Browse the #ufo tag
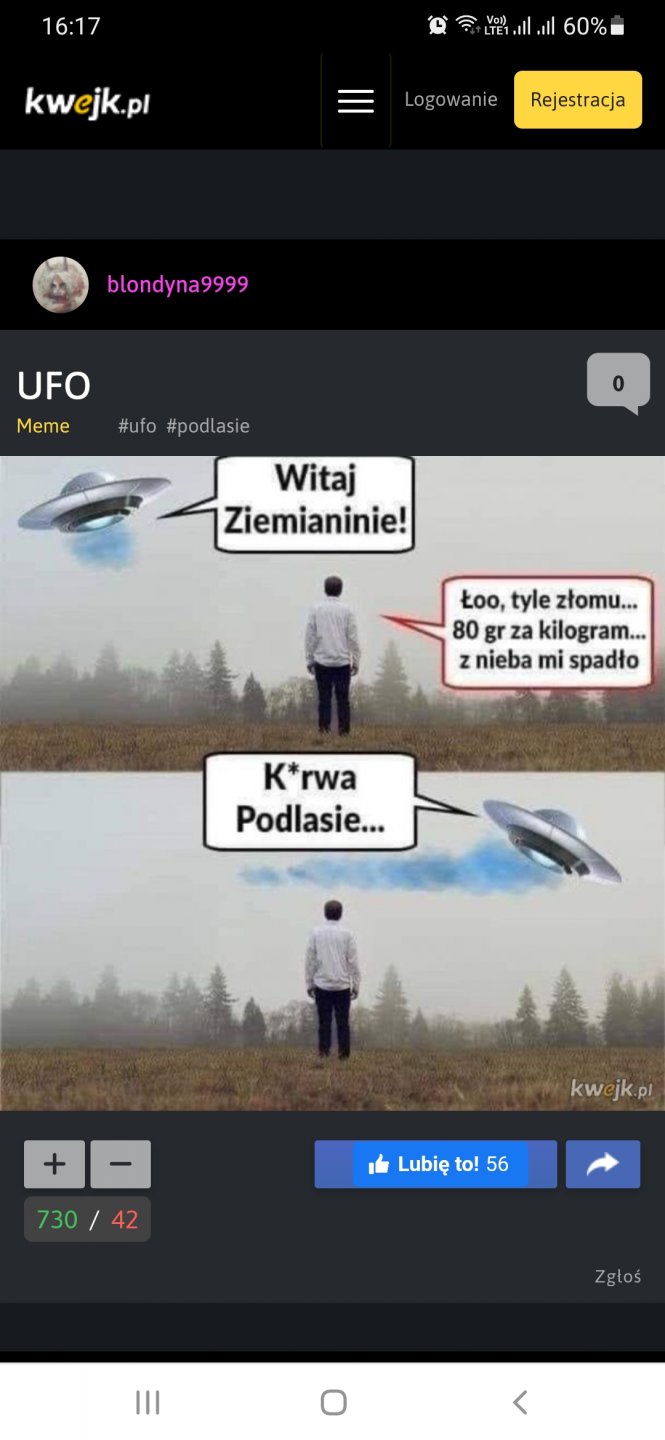Screen dimensions: 665x1440 point(137,426)
